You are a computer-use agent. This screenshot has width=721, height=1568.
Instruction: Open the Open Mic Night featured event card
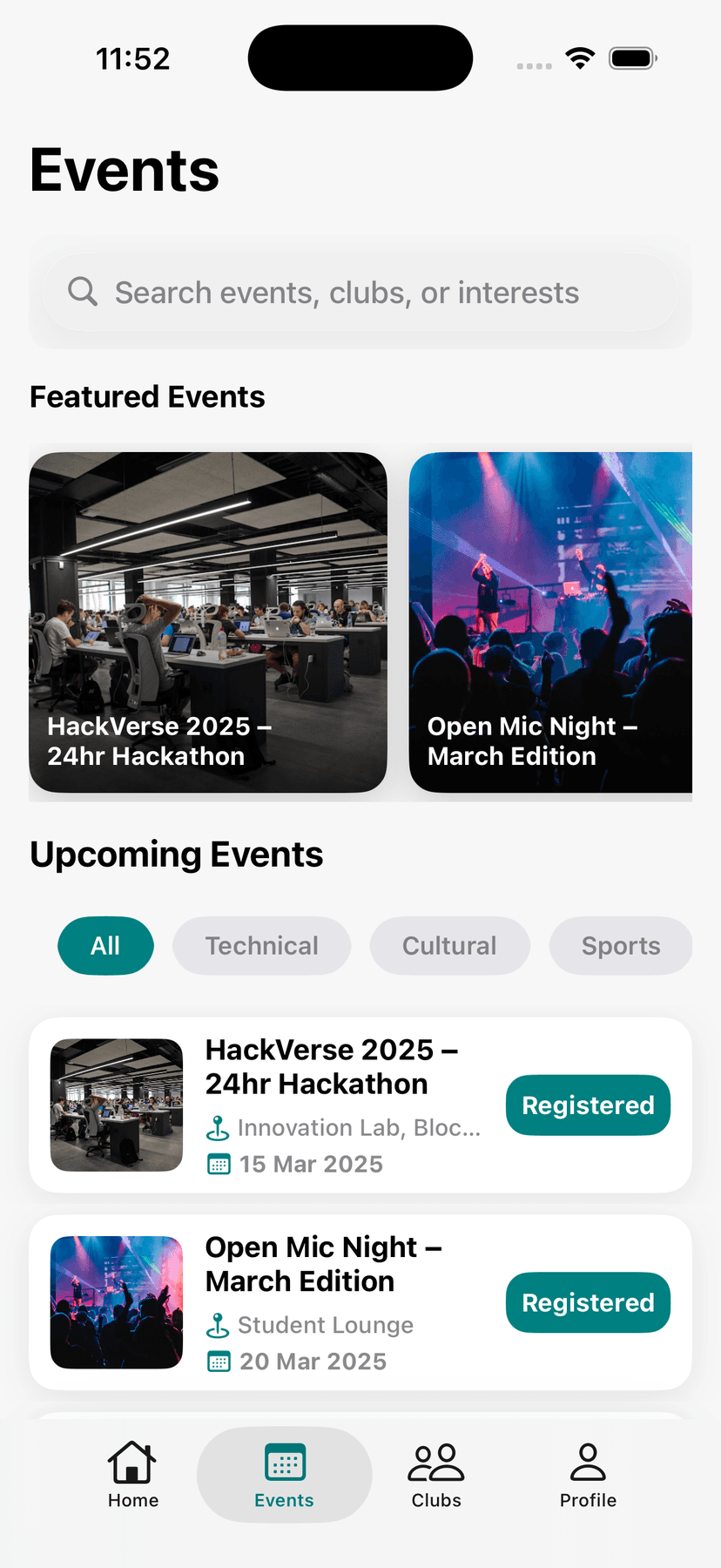pos(557,622)
